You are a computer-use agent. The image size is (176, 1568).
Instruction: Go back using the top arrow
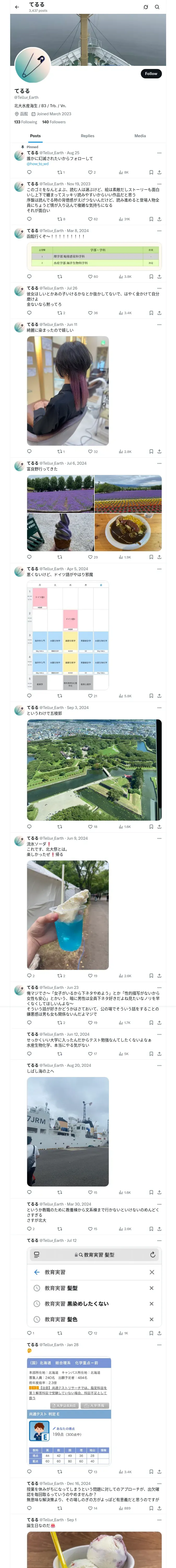[x=17, y=7]
